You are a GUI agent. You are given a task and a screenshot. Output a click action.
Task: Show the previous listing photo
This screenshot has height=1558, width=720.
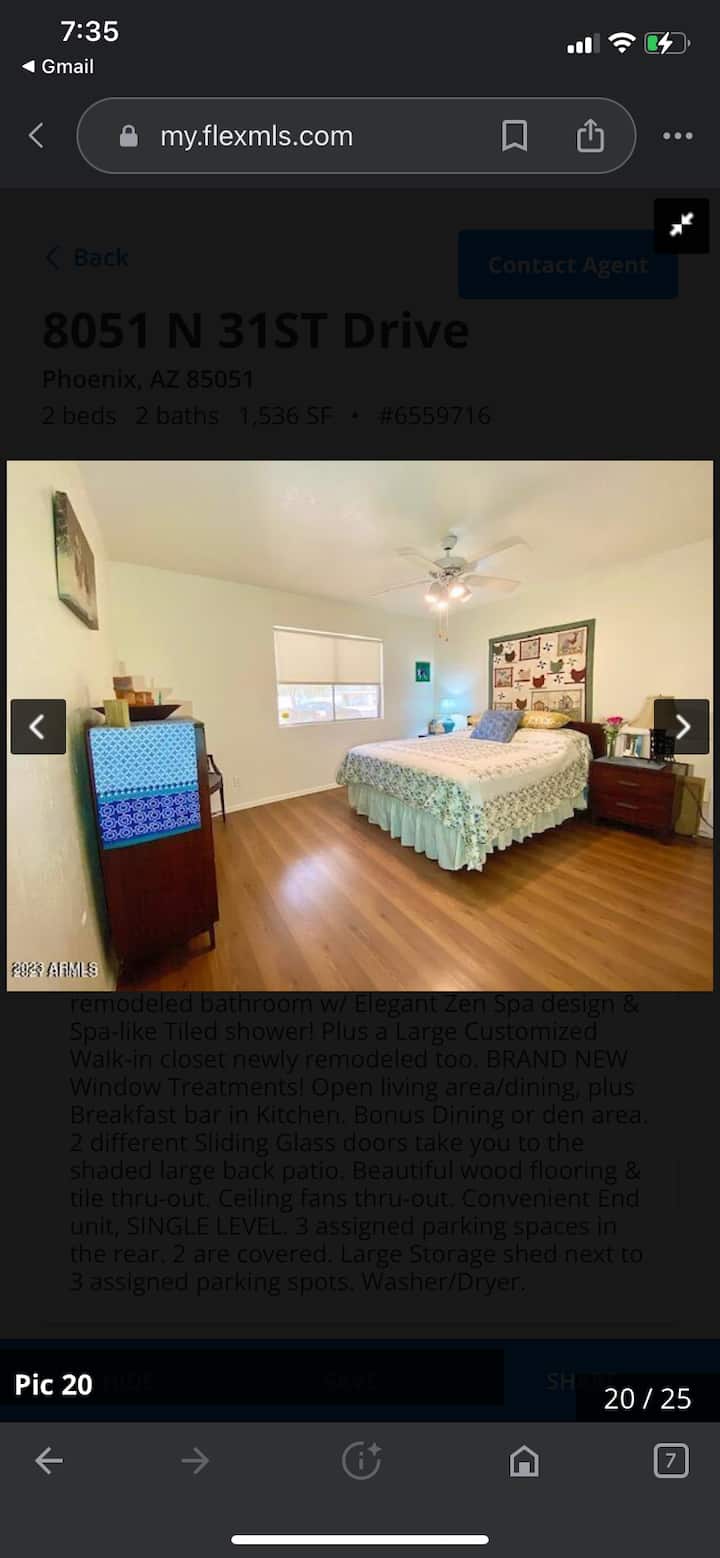[x=38, y=727]
